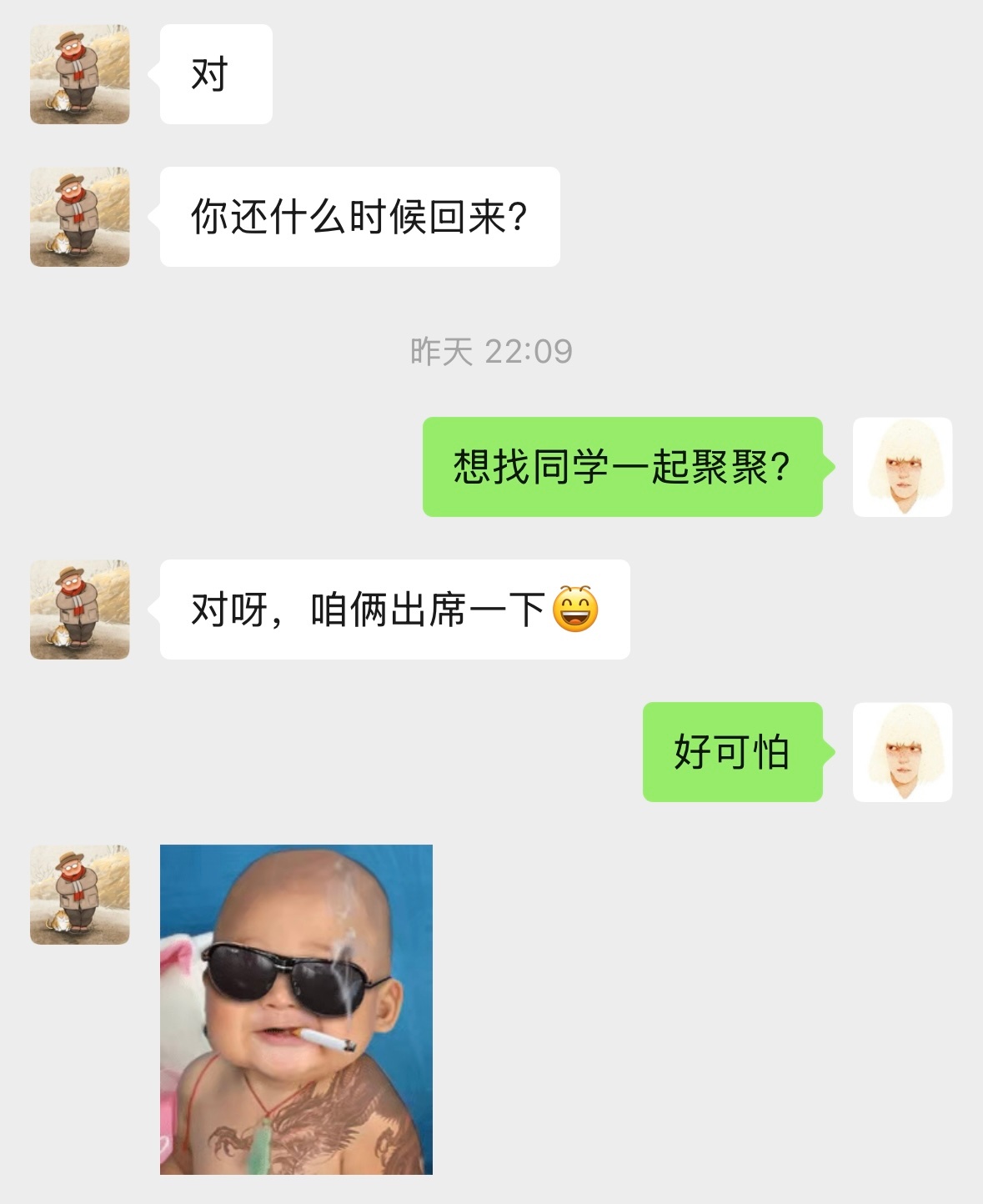View contact via avatar beside "对呀，咱俩出席一下"

point(80,610)
